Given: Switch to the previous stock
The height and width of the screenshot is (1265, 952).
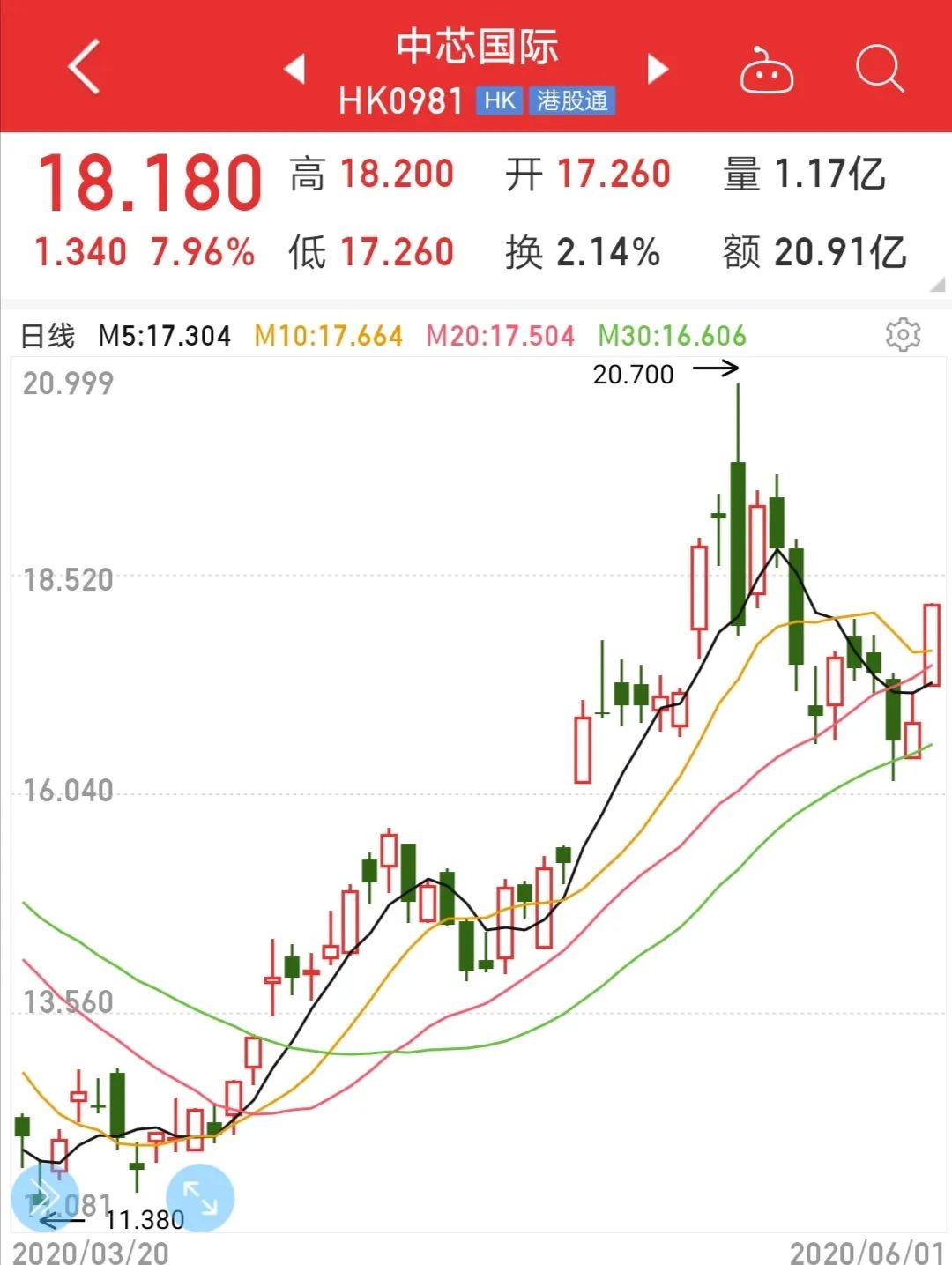Looking at the screenshot, I should pos(294,69).
